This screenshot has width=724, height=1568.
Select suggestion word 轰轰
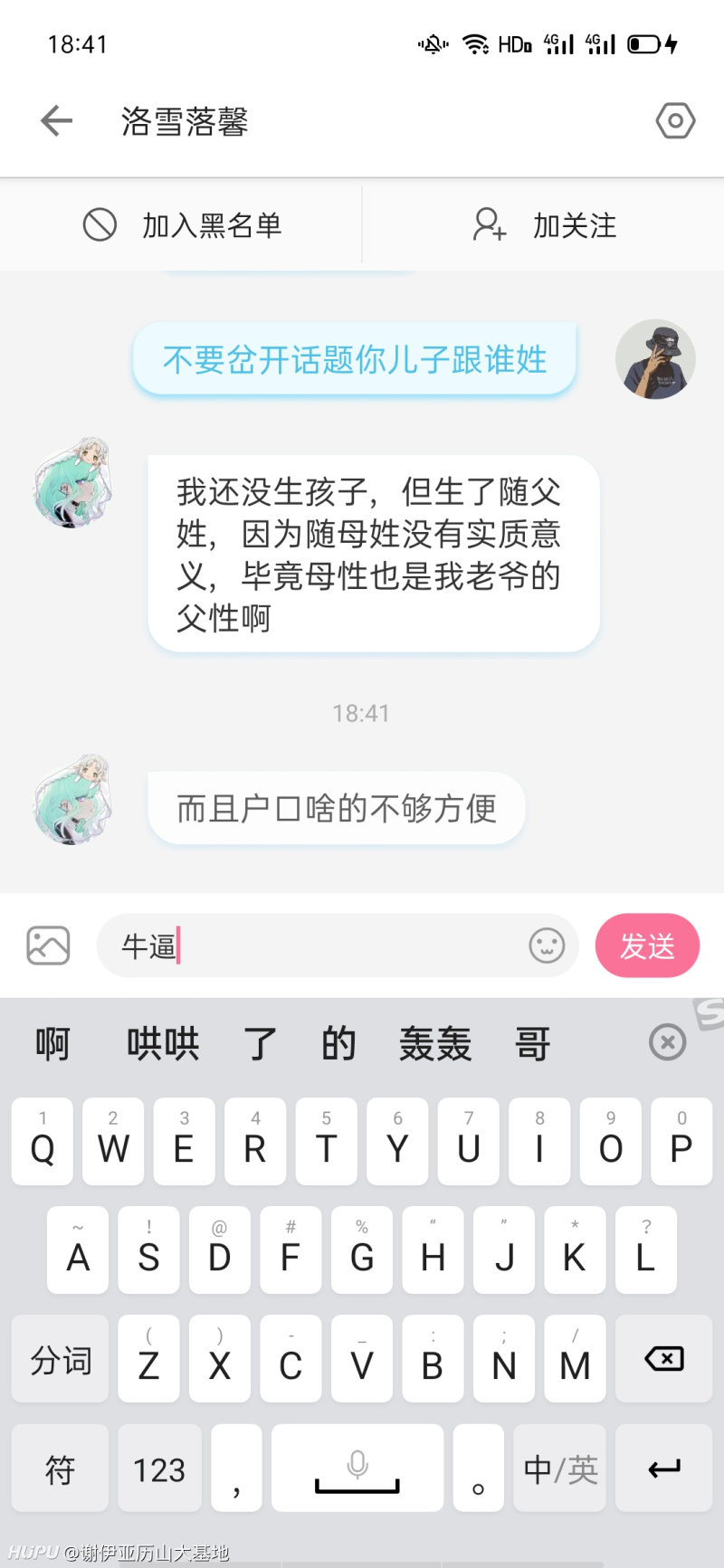coord(435,1042)
